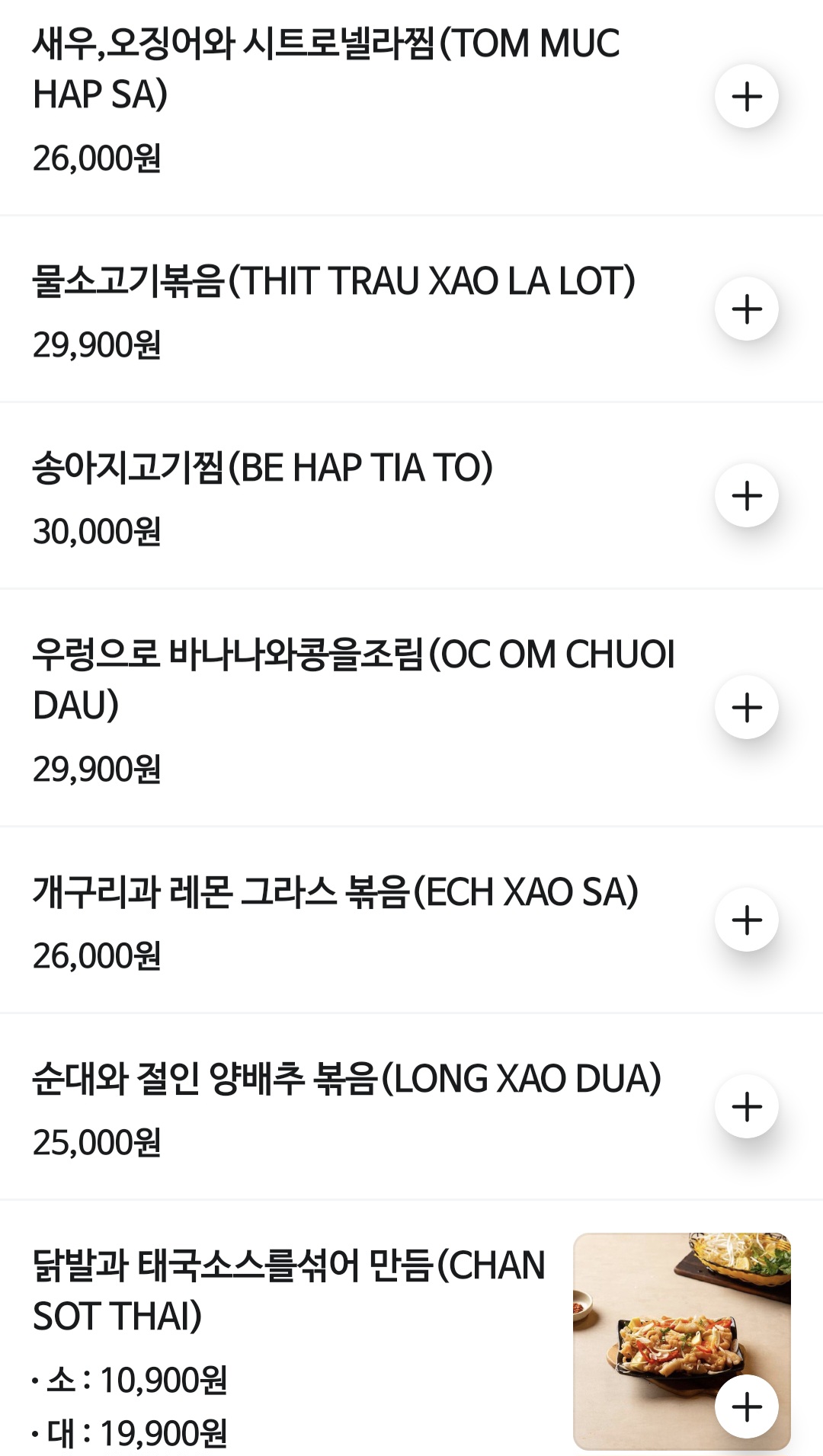Tap plus button for BE HAP TIA TO
Screen dimensions: 823x1456
(746, 495)
